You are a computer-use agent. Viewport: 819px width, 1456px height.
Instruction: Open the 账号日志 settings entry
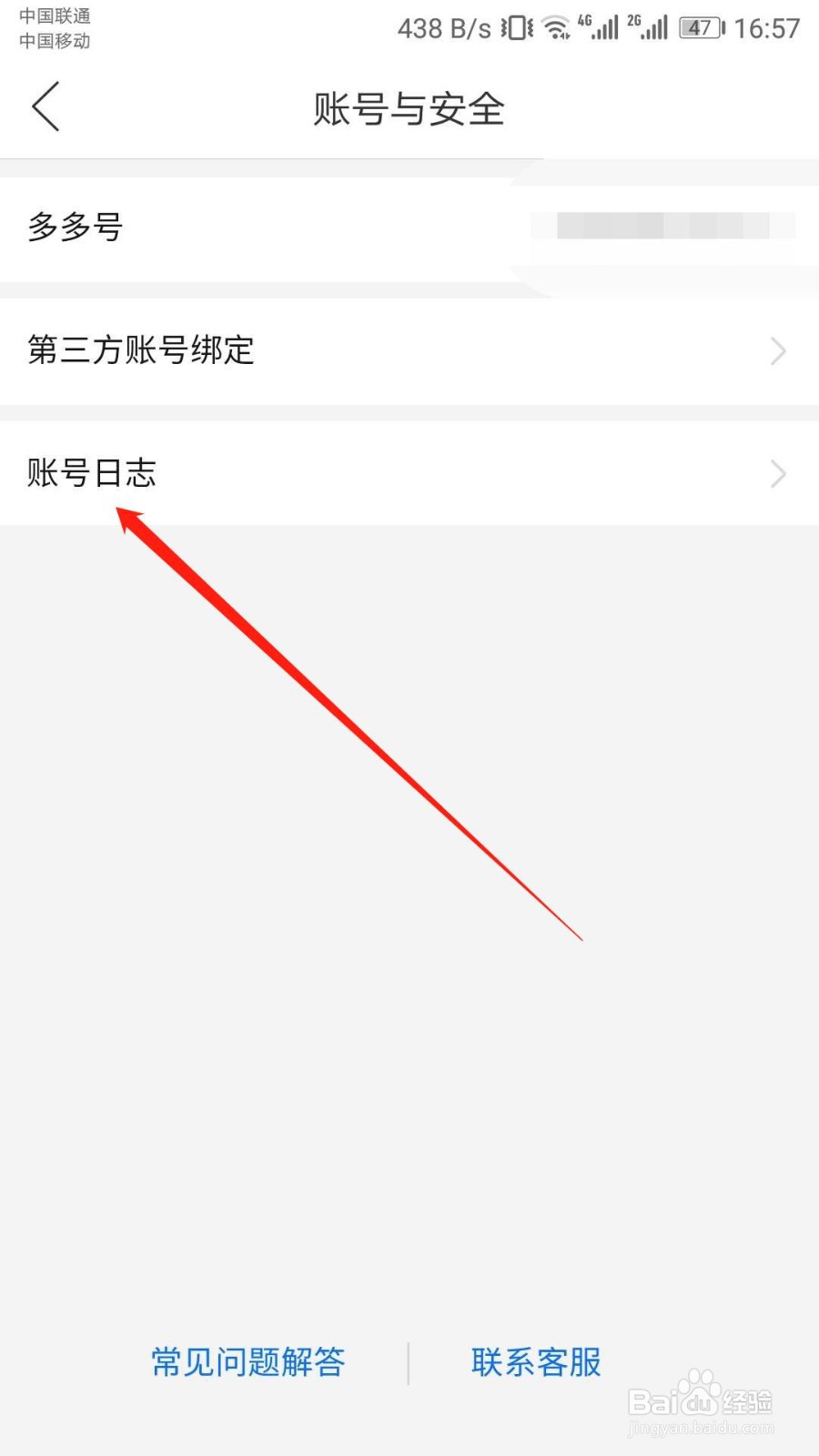(x=91, y=474)
